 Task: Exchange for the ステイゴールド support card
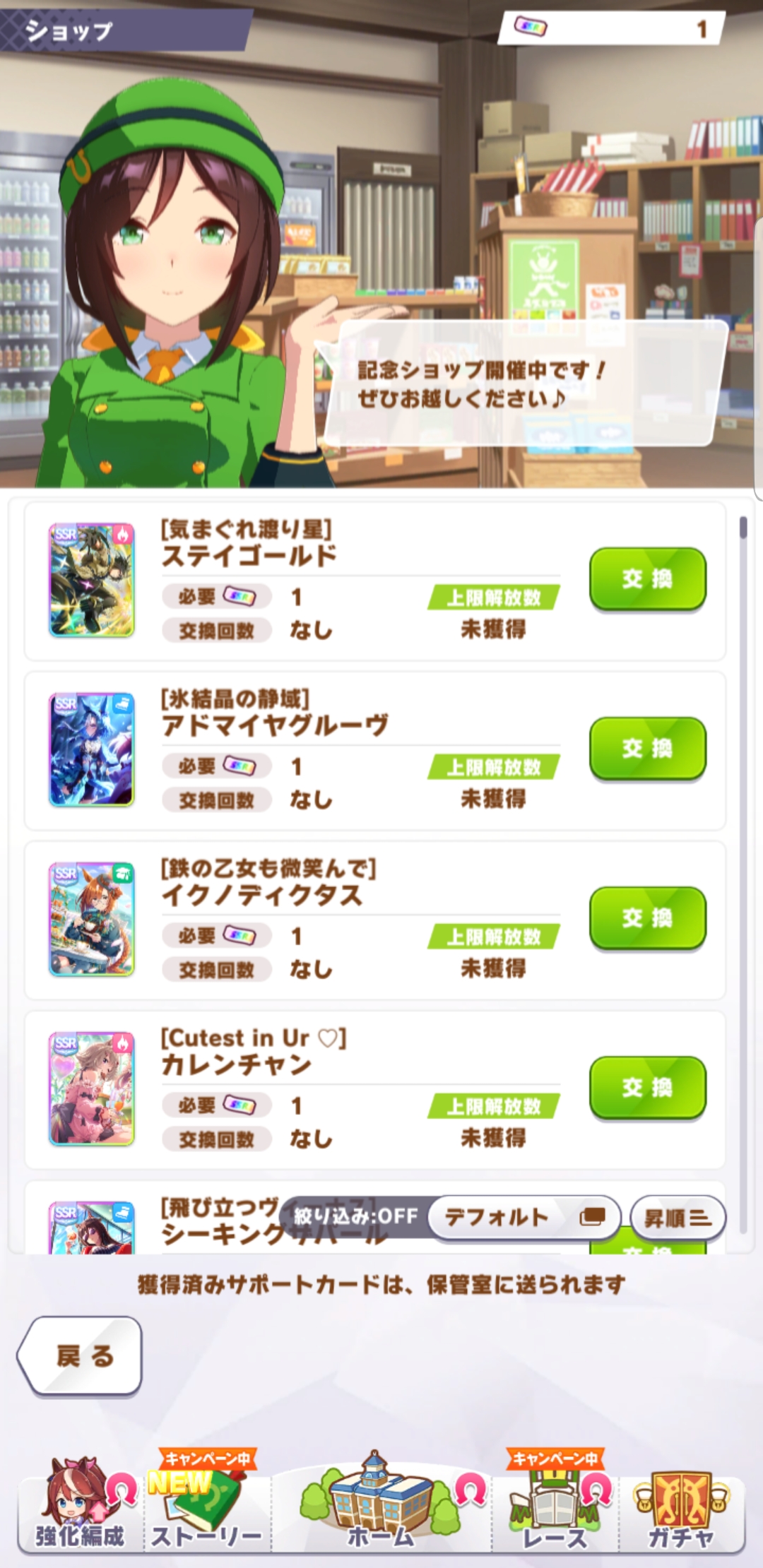pos(647,578)
